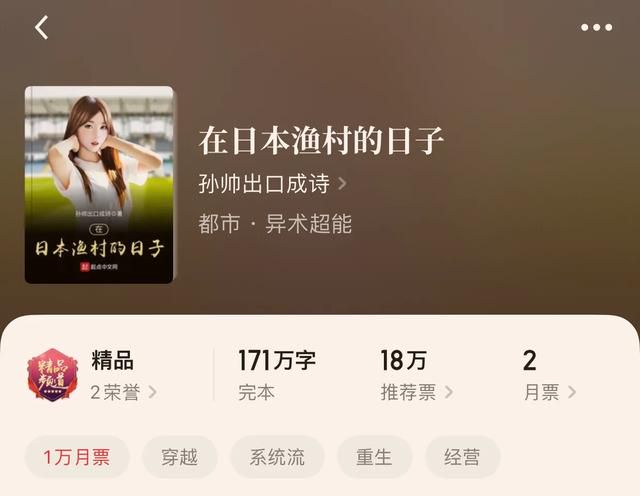
Task: Open the three-dot overflow menu
Action: pos(596,28)
